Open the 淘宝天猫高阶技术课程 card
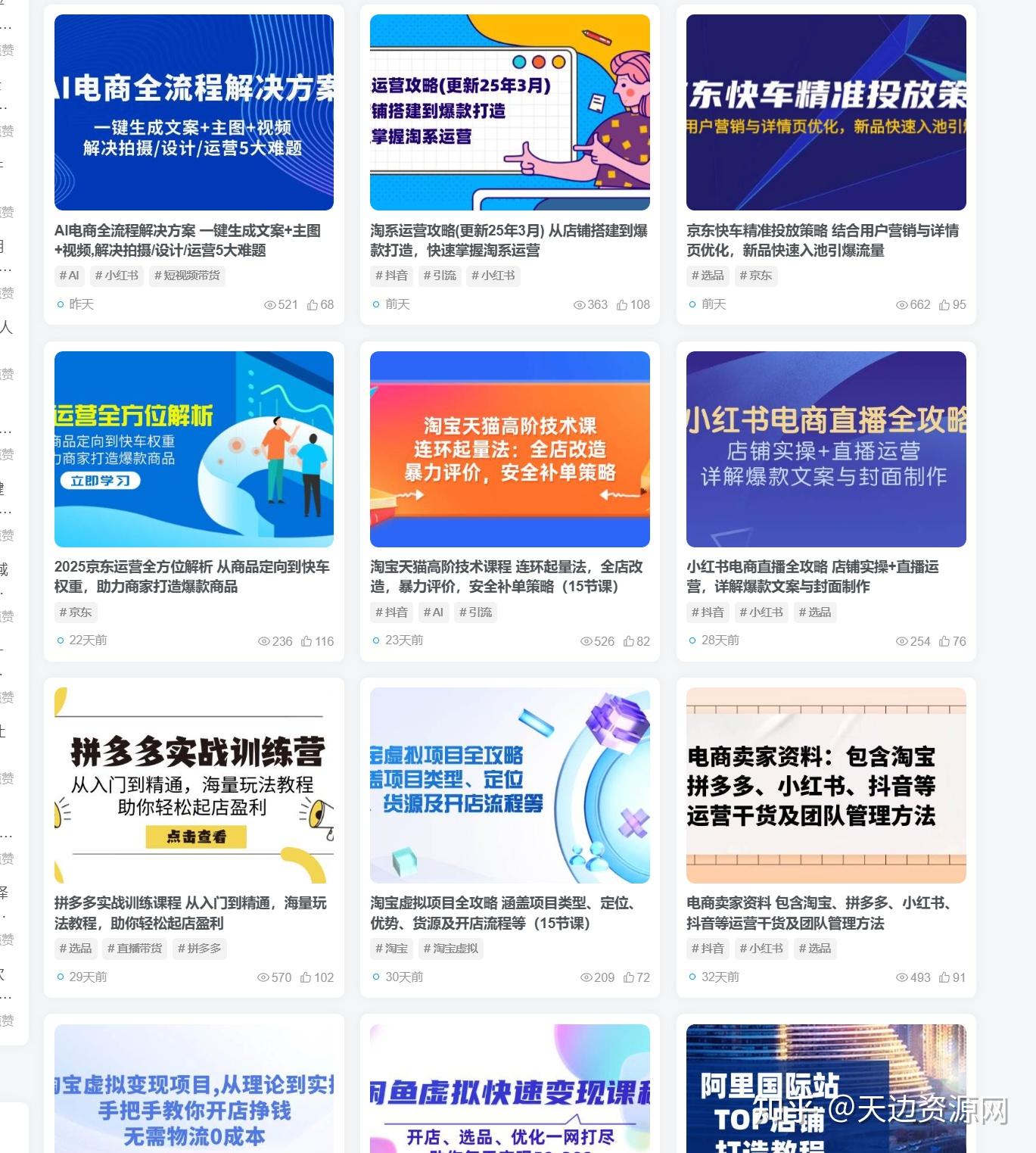This screenshot has height=1153, width=1036. [x=509, y=449]
